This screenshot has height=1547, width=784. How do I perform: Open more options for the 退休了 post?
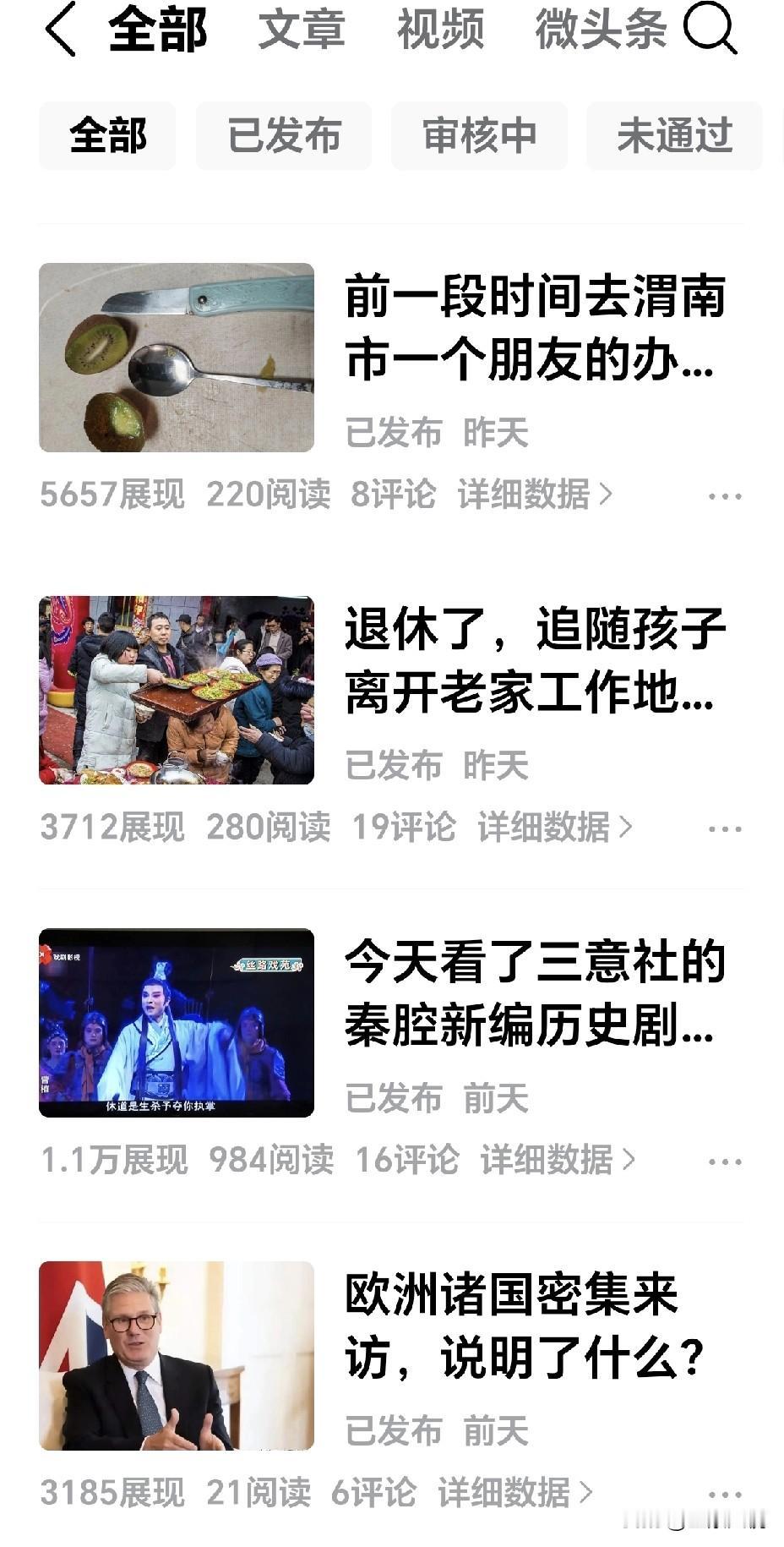(724, 829)
